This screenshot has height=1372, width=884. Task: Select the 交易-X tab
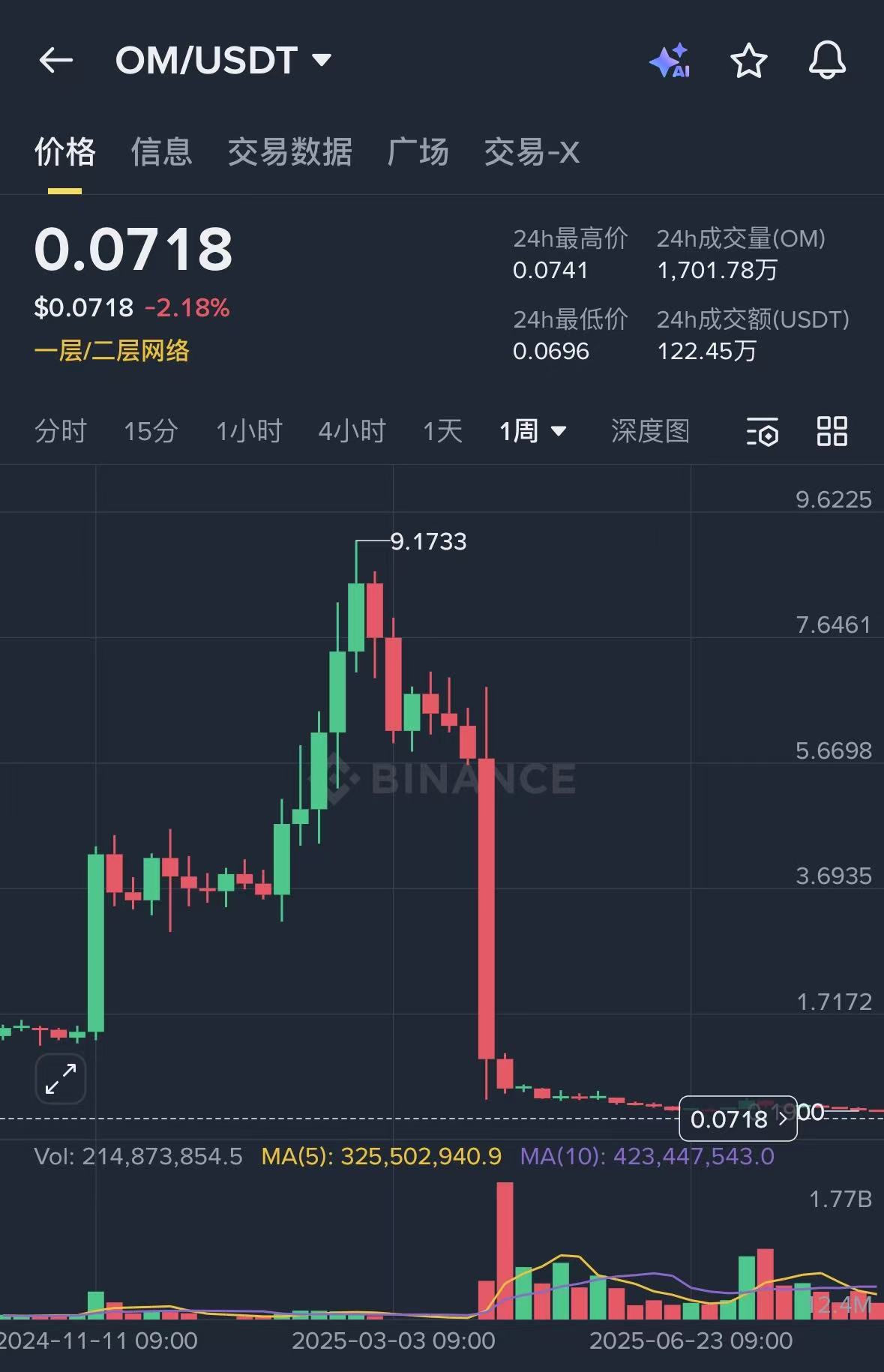tap(531, 152)
